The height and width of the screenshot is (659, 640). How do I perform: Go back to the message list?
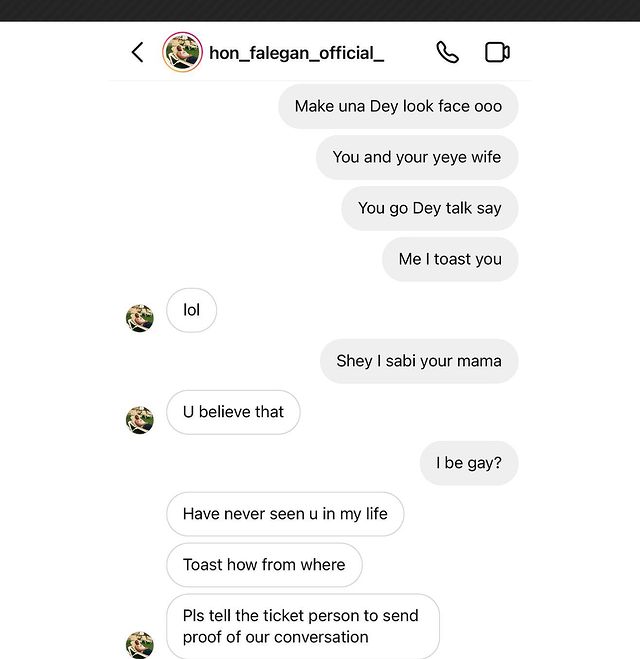(138, 52)
